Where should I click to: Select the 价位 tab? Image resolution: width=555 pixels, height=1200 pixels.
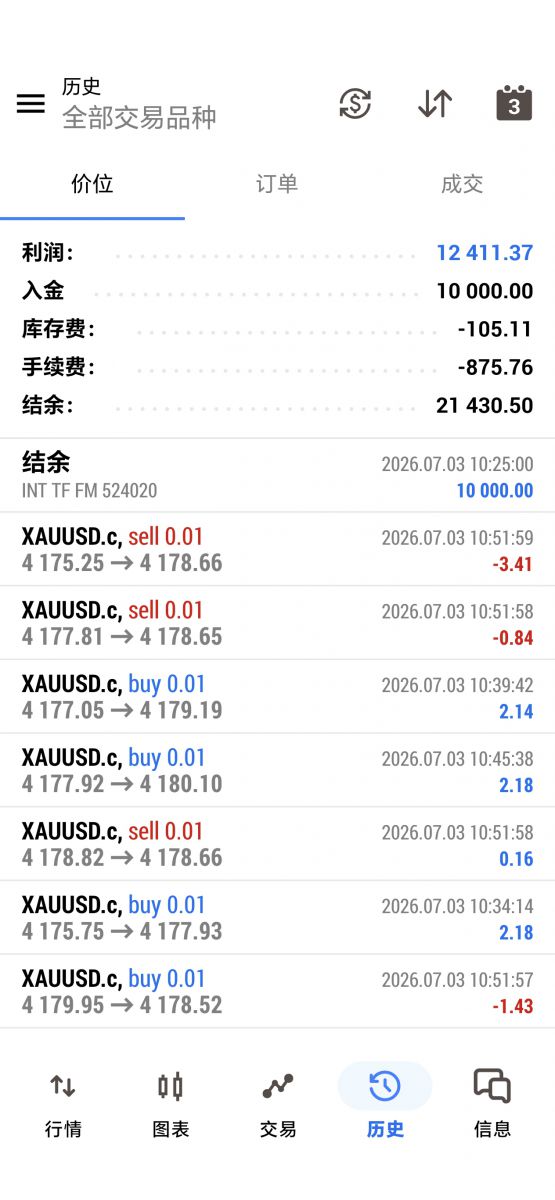pyautogui.click(x=92, y=184)
